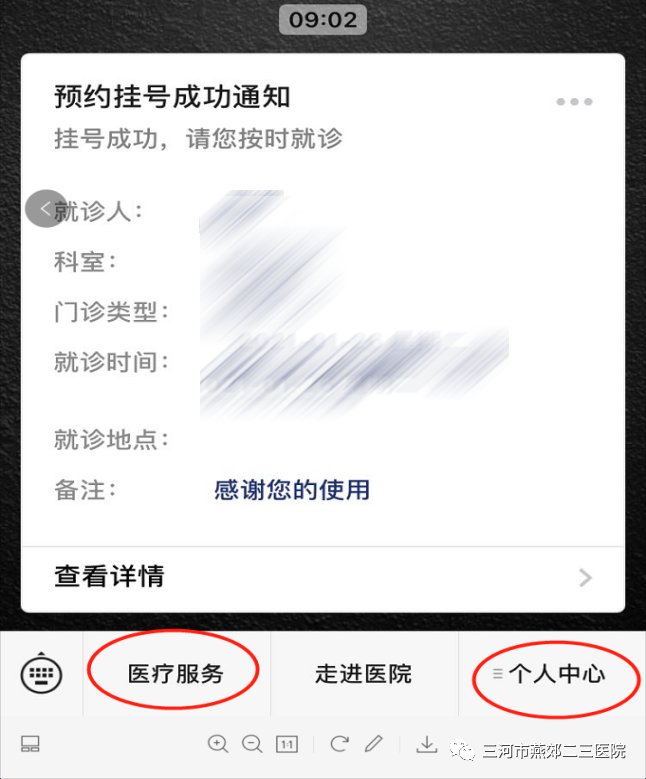646x779 pixels.
Task: Reset image to 1:1 size
Action: 287,743
